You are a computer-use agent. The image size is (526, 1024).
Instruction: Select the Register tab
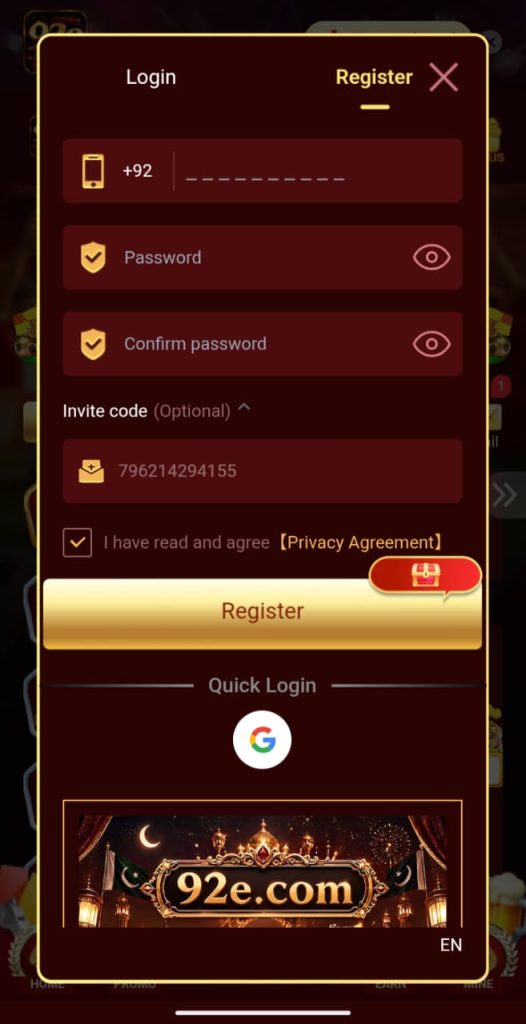374,77
